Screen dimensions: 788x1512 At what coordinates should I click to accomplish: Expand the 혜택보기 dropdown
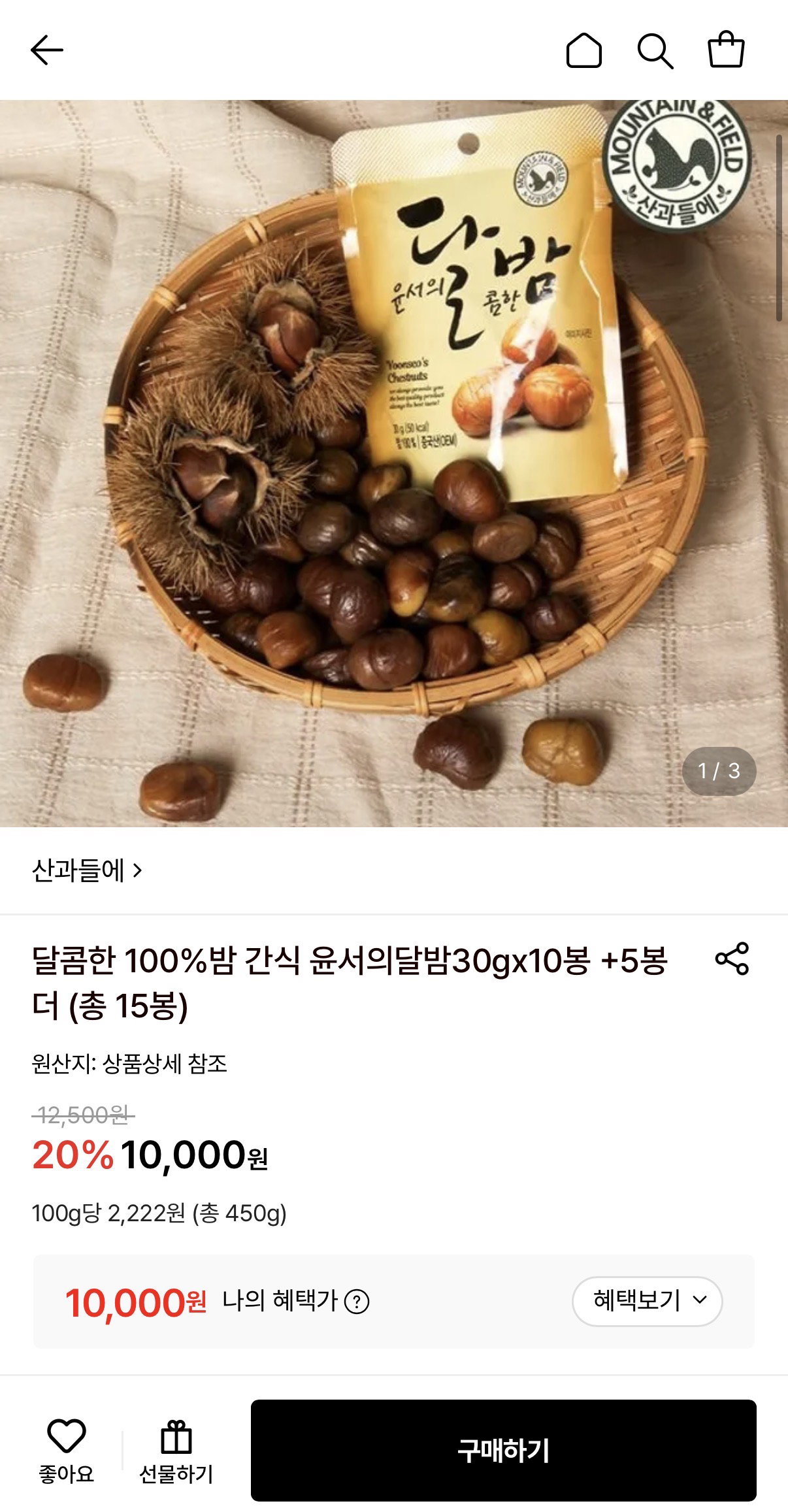[648, 1301]
